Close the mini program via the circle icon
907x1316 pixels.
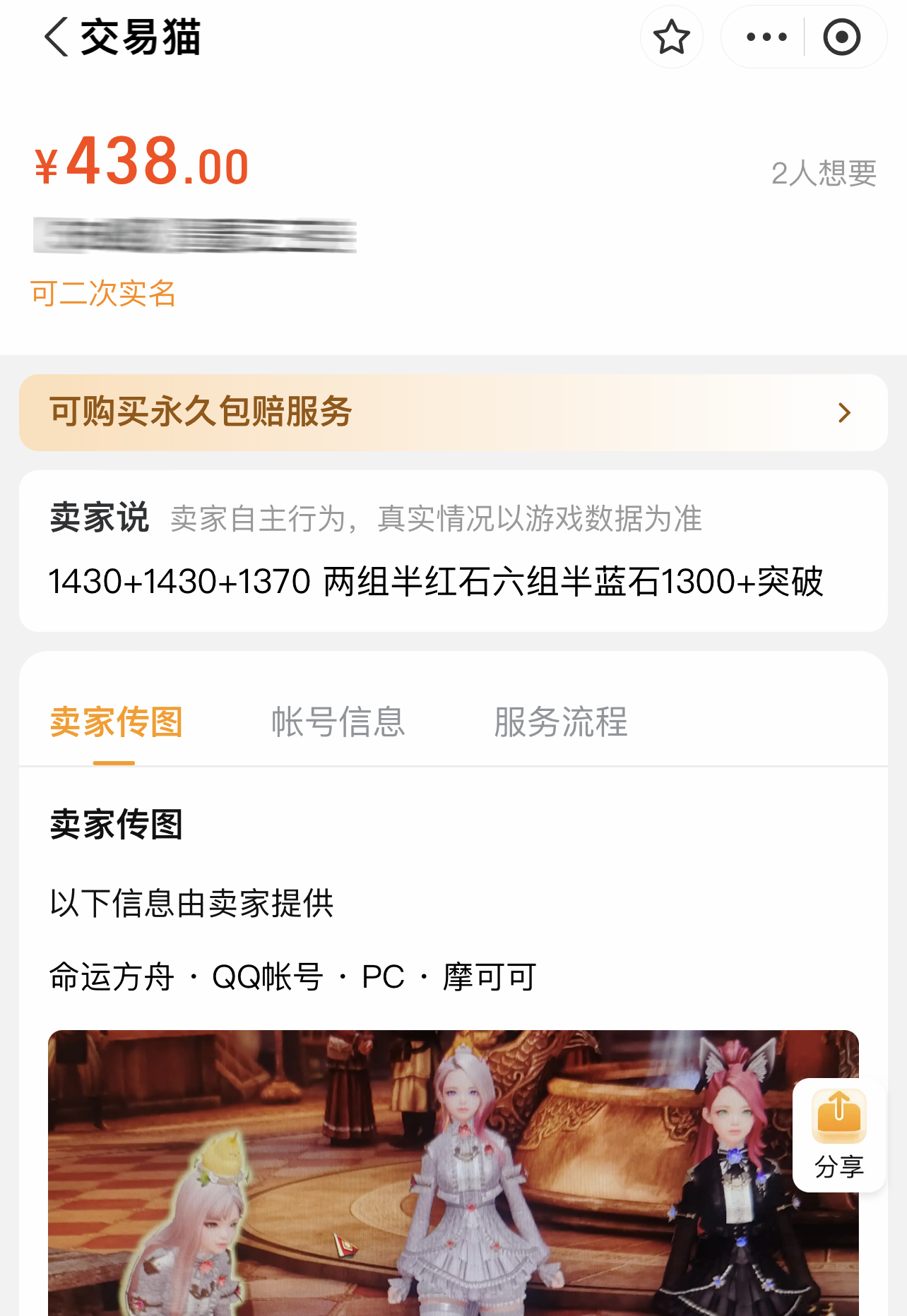click(841, 37)
